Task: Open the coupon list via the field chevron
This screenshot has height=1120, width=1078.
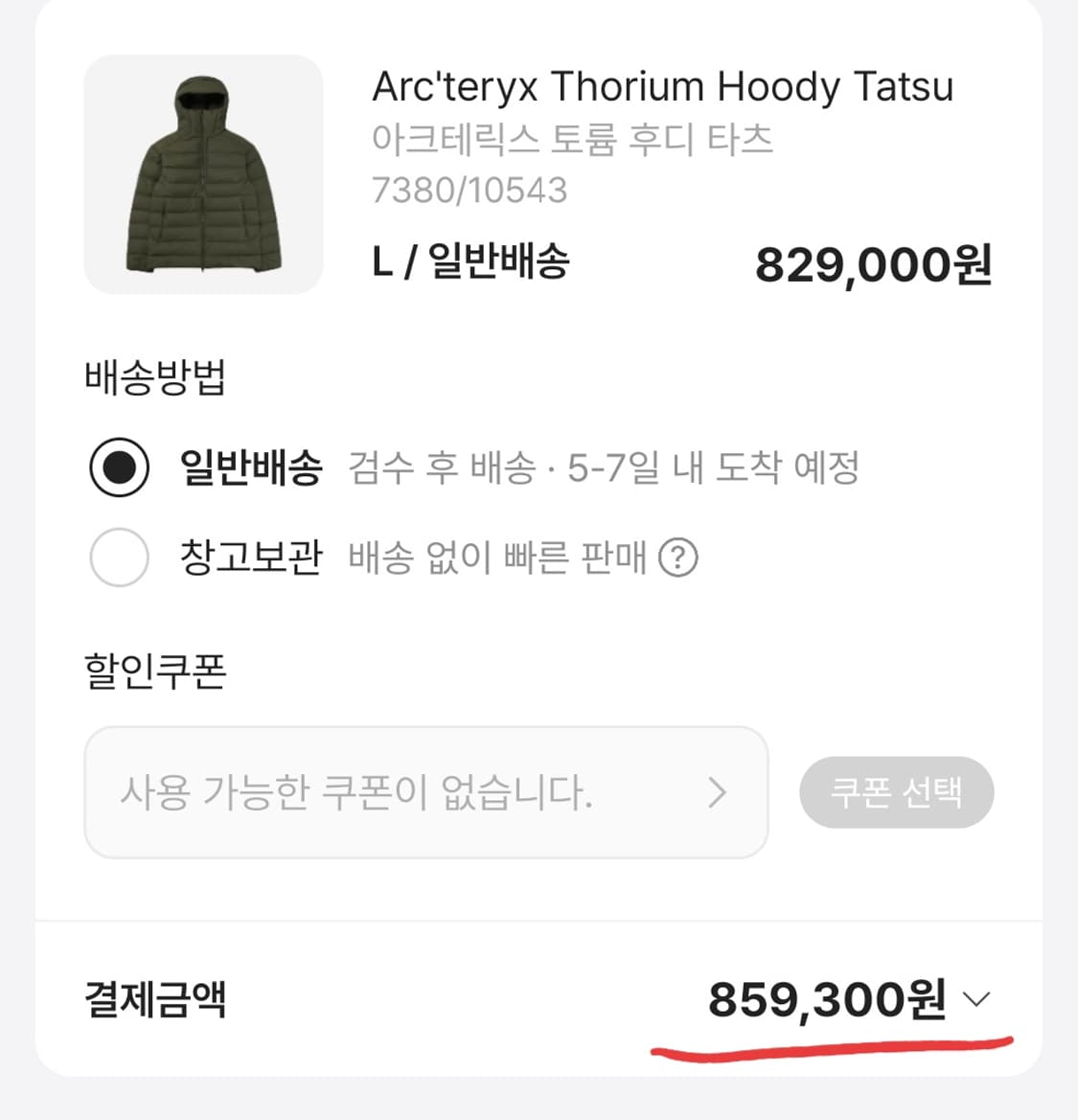Action: pos(717,792)
